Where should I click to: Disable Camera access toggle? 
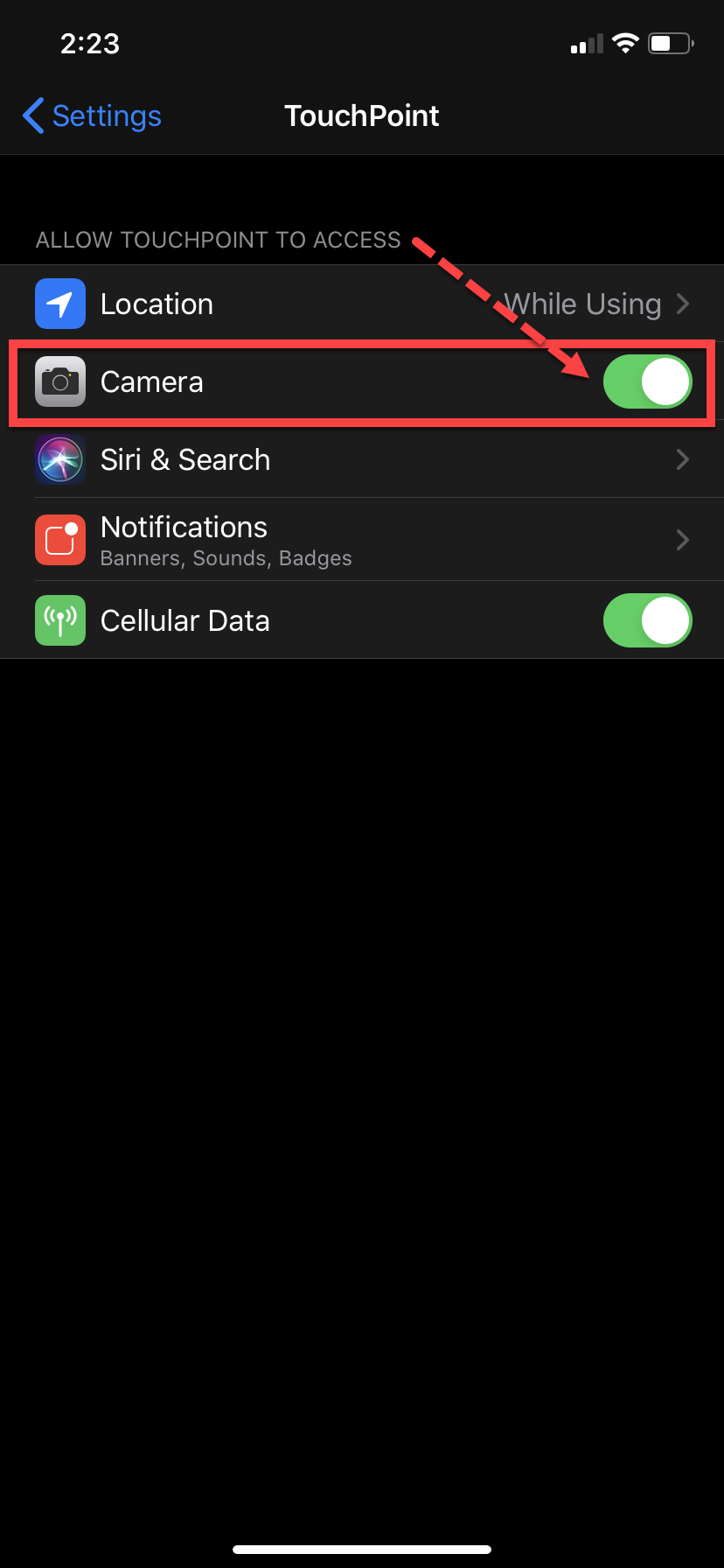(x=647, y=382)
